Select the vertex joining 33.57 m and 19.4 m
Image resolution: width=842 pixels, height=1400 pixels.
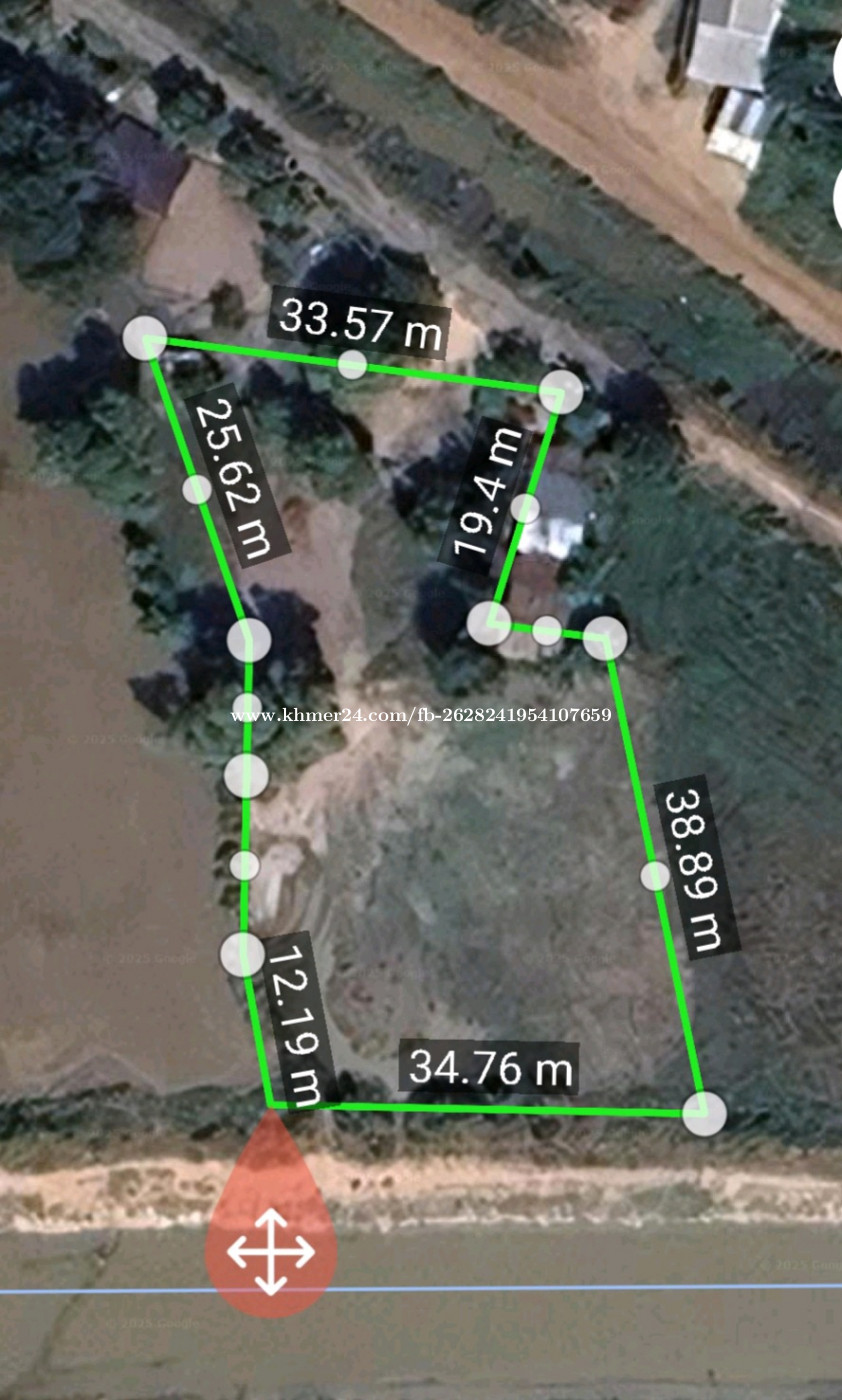[561, 391]
